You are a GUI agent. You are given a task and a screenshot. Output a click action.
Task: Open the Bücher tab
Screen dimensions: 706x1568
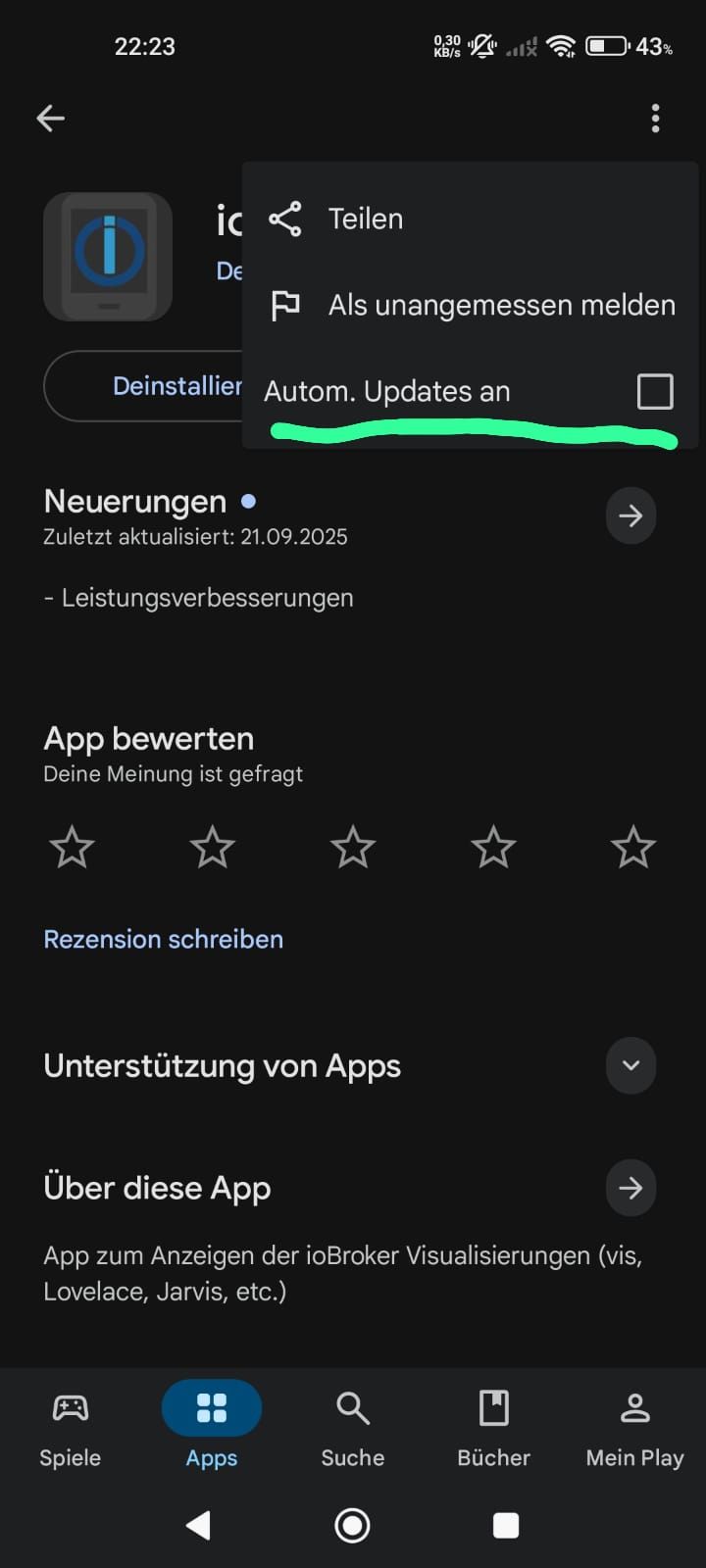tap(493, 1427)
